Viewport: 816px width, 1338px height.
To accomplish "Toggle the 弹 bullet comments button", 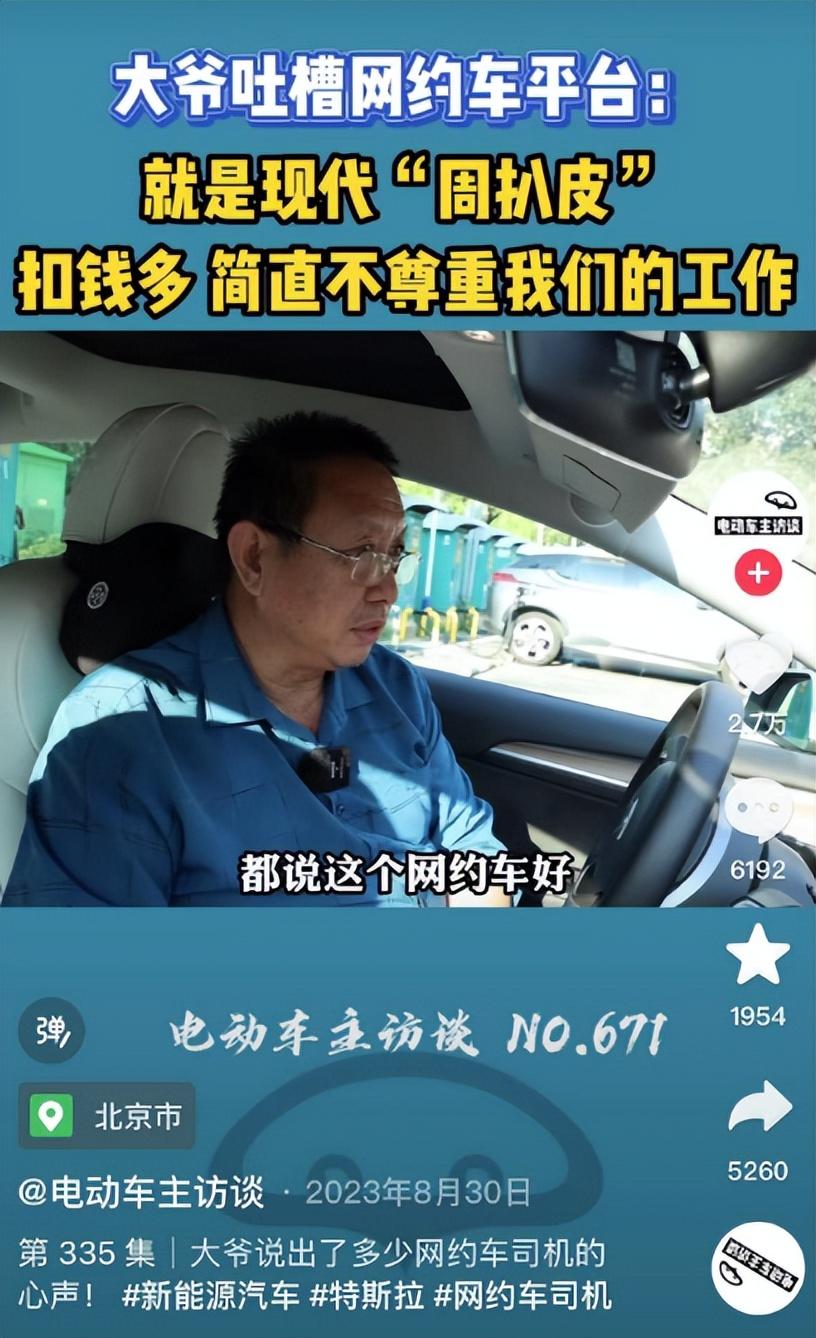I will pos(51,1031).
